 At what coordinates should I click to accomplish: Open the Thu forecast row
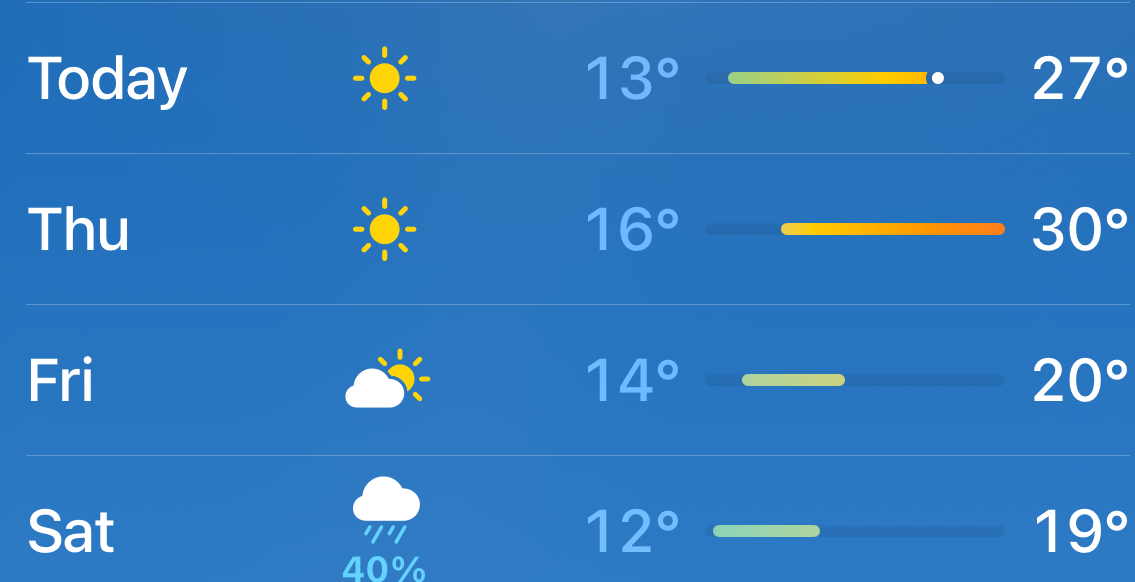pos(567,229)
